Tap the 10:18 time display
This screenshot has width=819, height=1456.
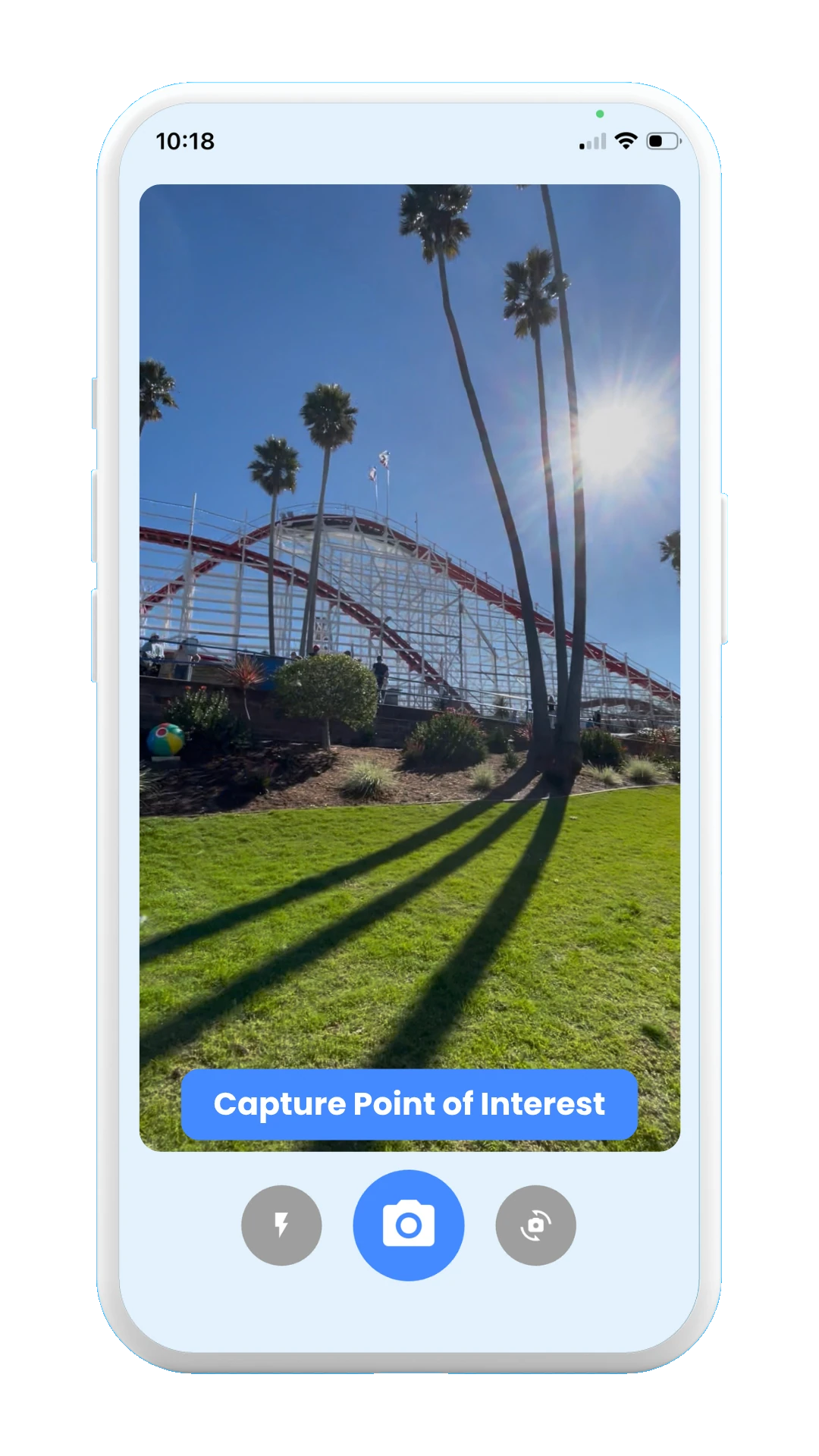[x=184, y=140]
